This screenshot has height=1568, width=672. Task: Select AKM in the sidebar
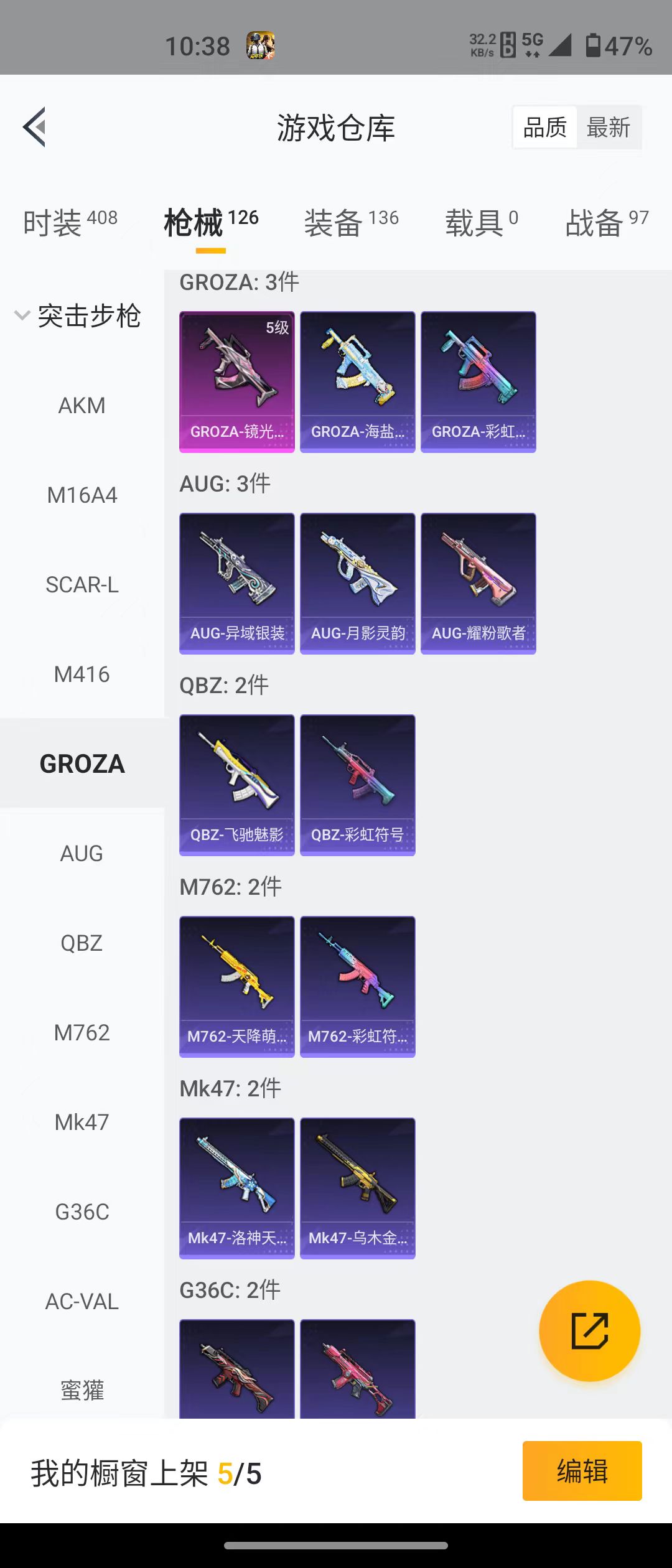[82, 406]
